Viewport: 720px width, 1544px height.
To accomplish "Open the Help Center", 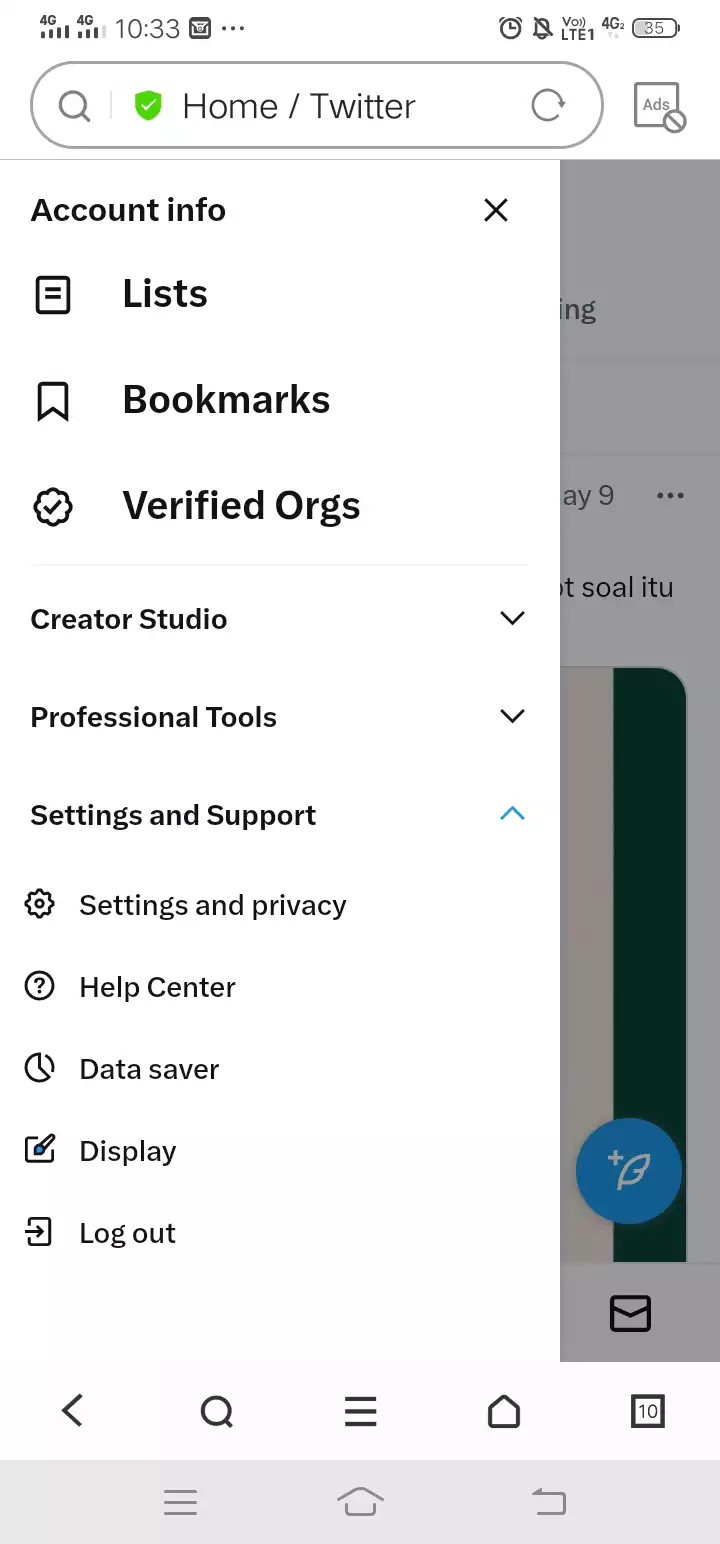I will 280,987.
